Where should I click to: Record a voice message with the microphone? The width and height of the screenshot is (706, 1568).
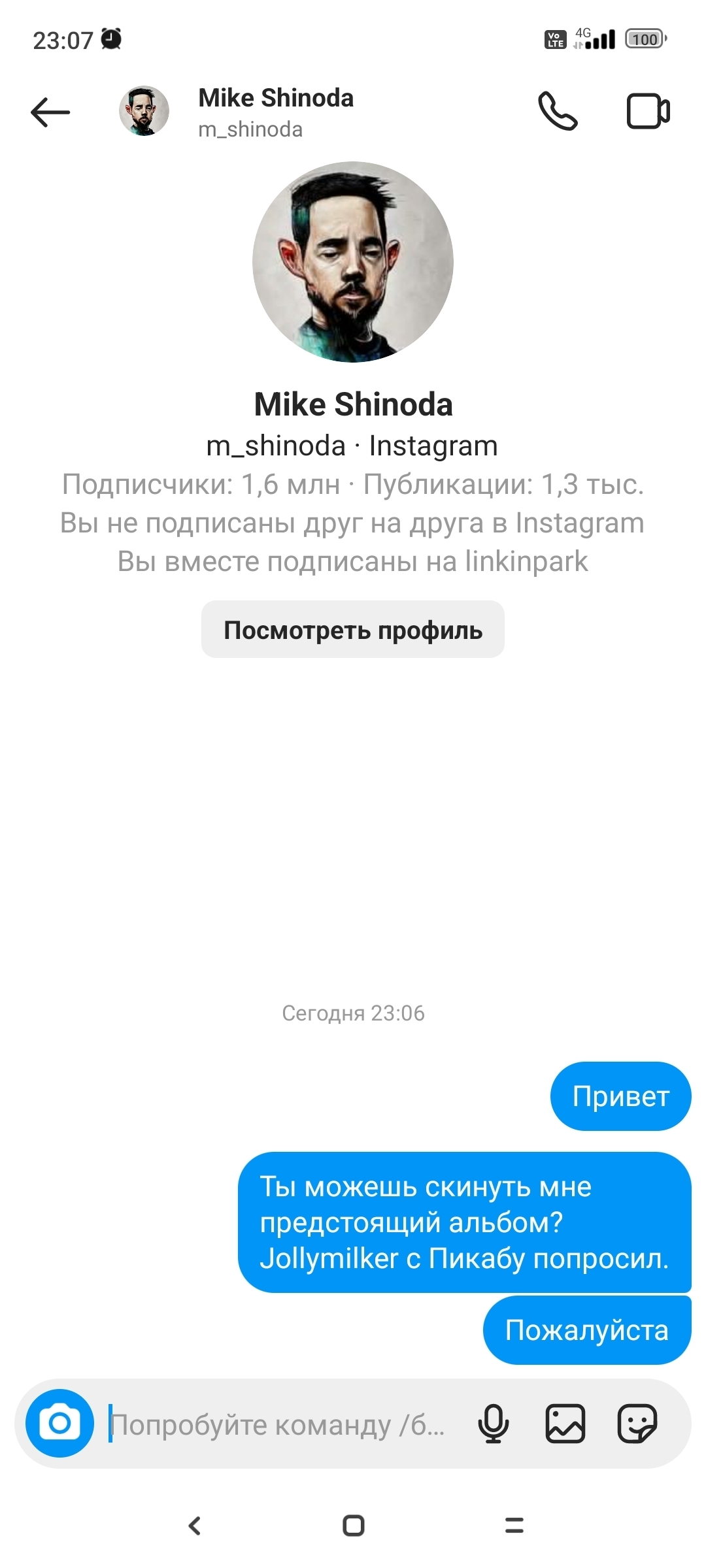tap(494, 1423)
